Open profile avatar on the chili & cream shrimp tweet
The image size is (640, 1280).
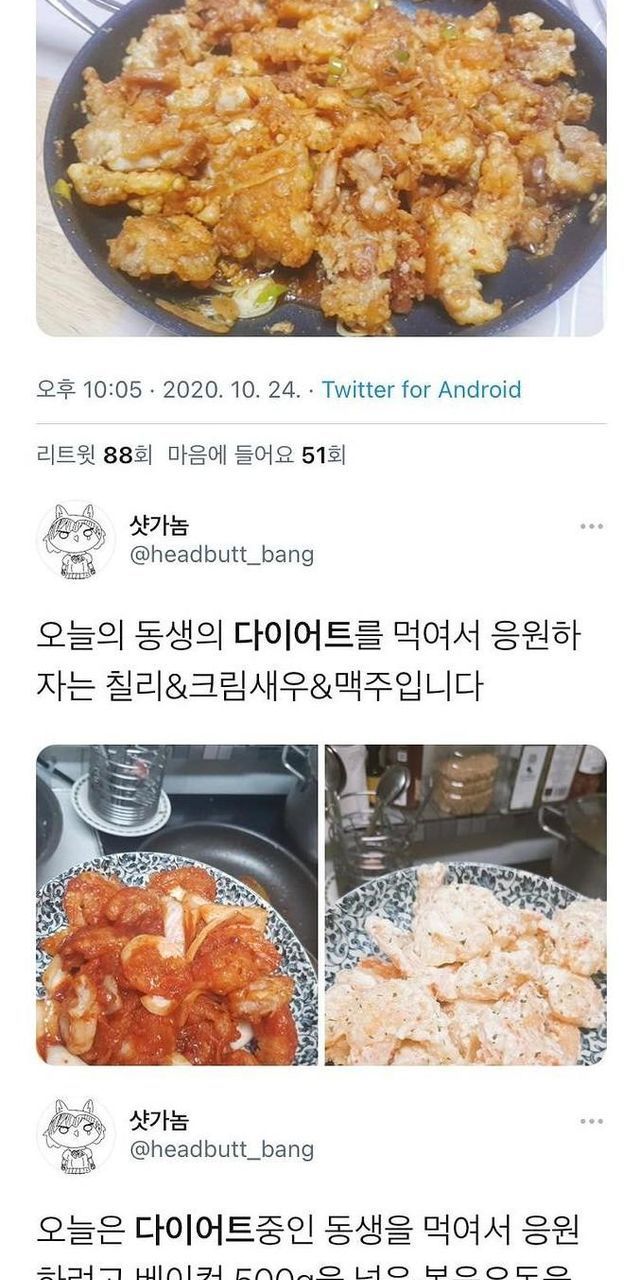point(76,540)
